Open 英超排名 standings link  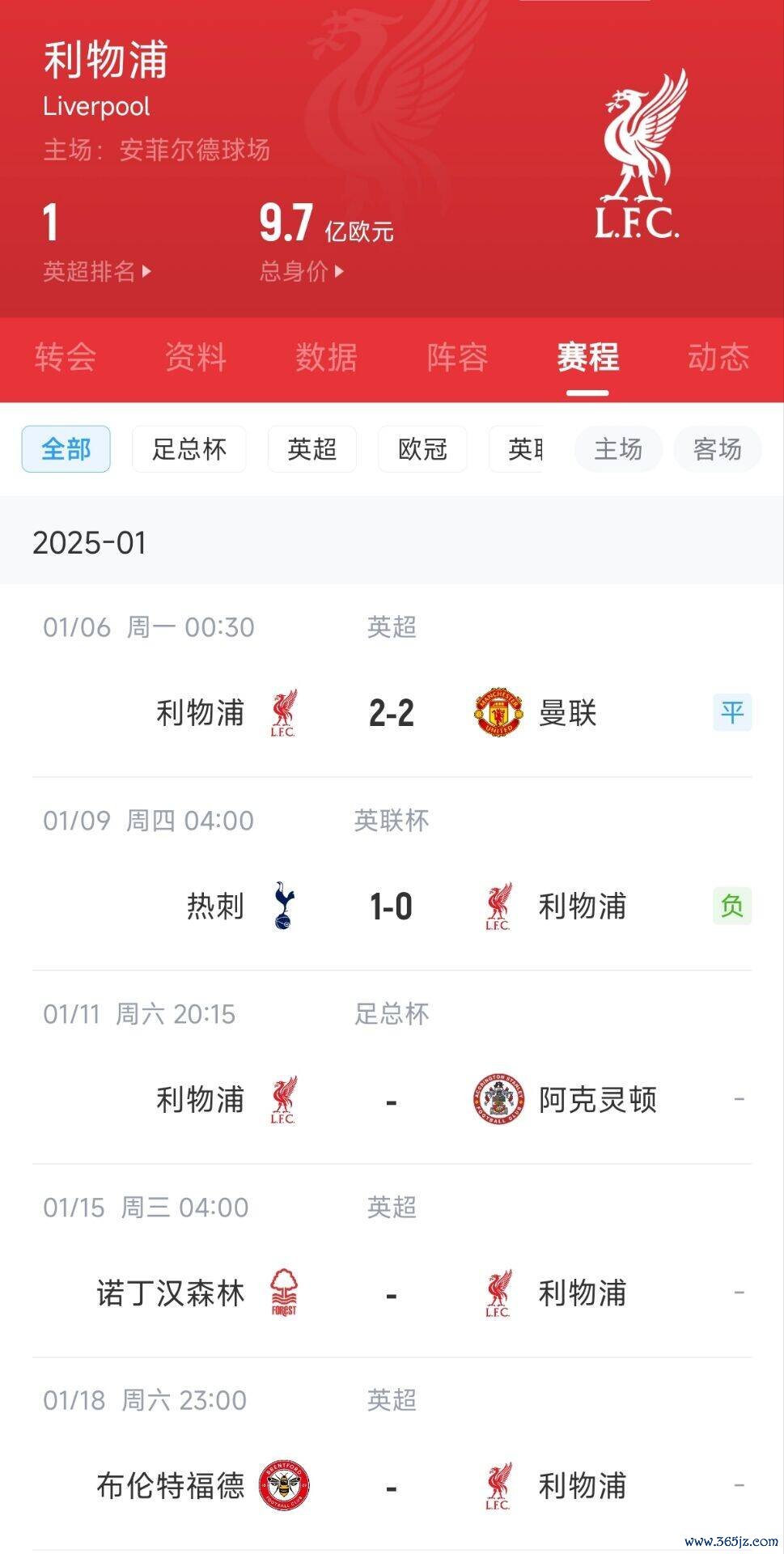click(x=96, y=271)
